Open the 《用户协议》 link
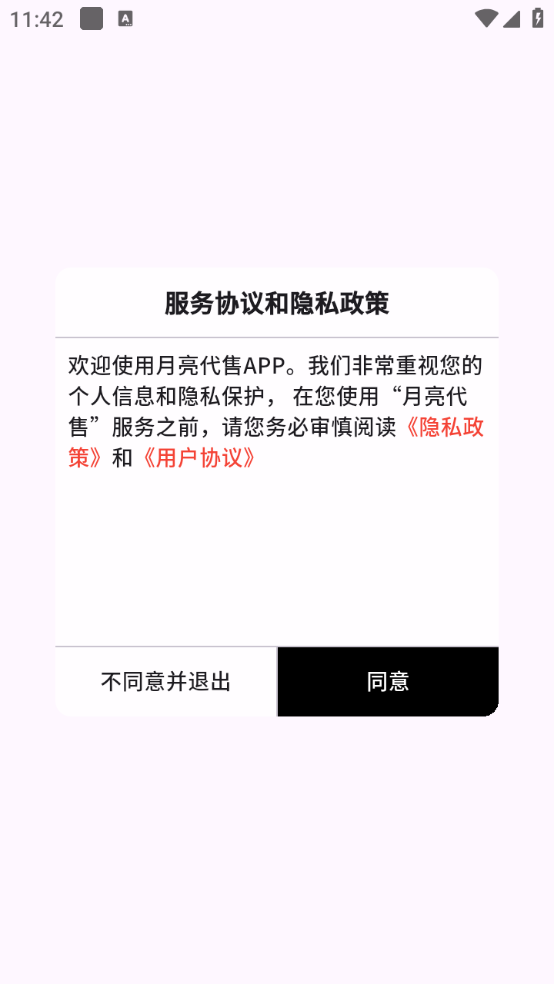This screenshot has width=554, height=984. (198, 459)
